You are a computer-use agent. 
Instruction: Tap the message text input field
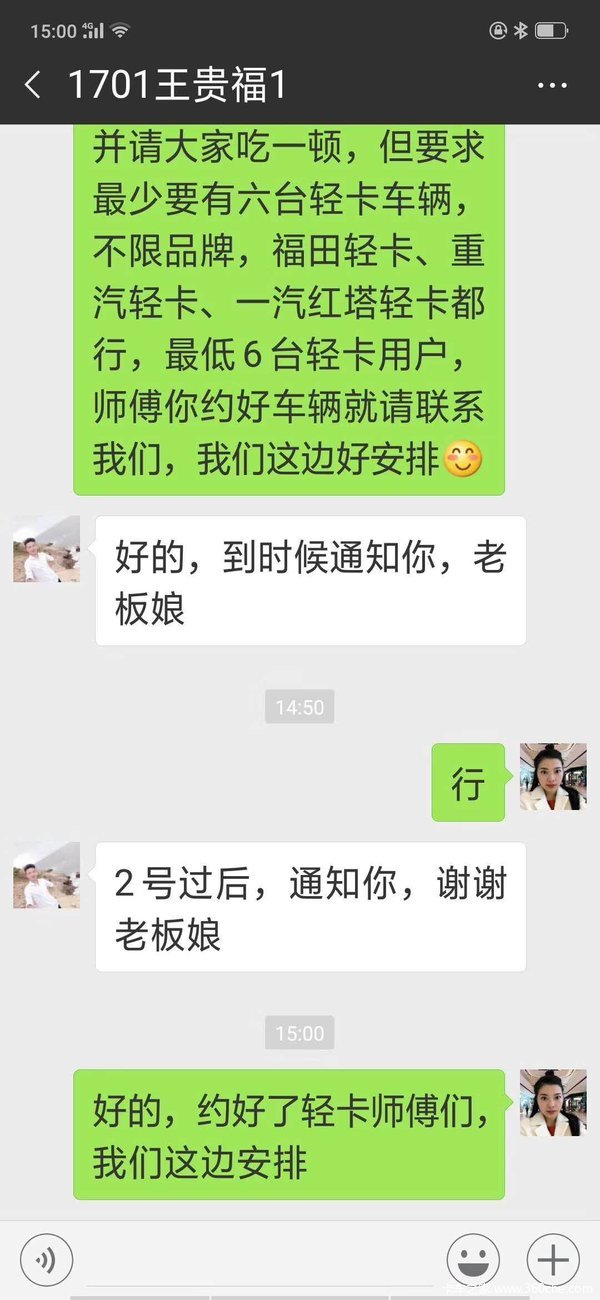click(258, 1258)
